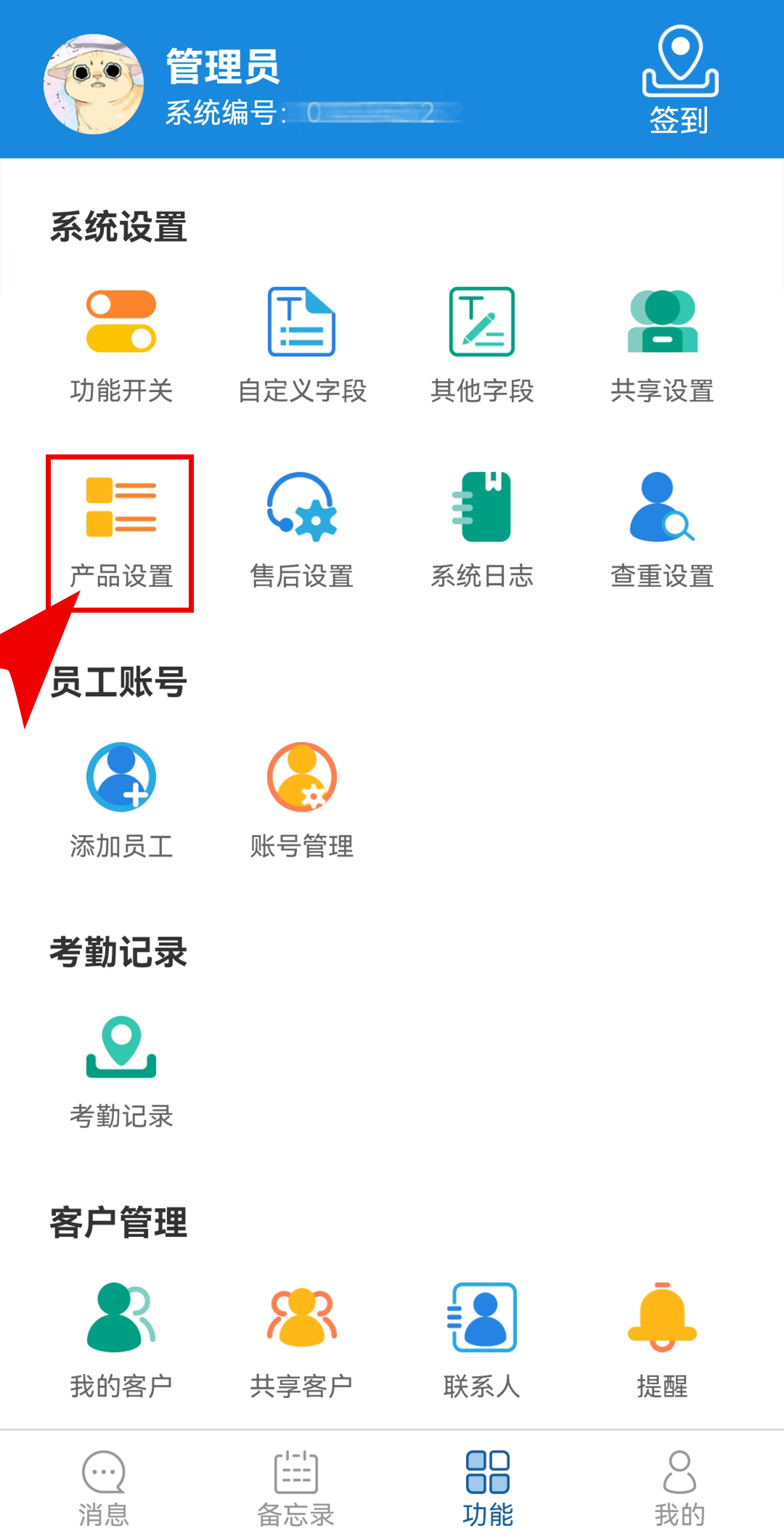Viewport: 784px width, 1539px height.
Task: Open 功能开关 settings
Action: coord(121,346)
